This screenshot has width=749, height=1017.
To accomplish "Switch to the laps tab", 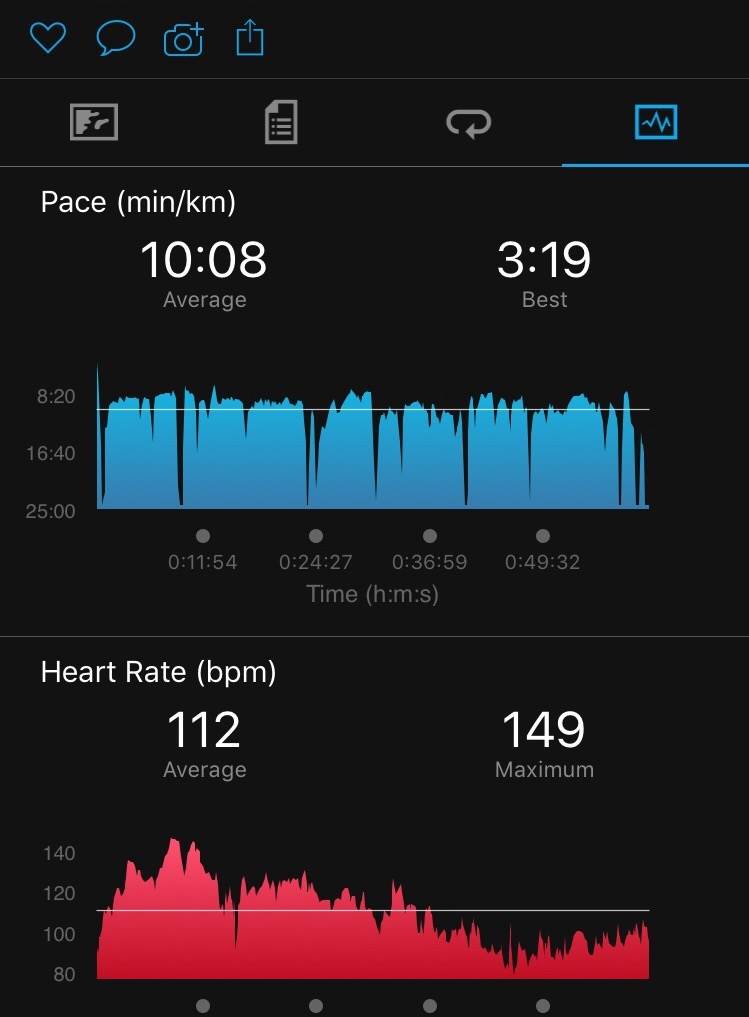I will point(468,123).
